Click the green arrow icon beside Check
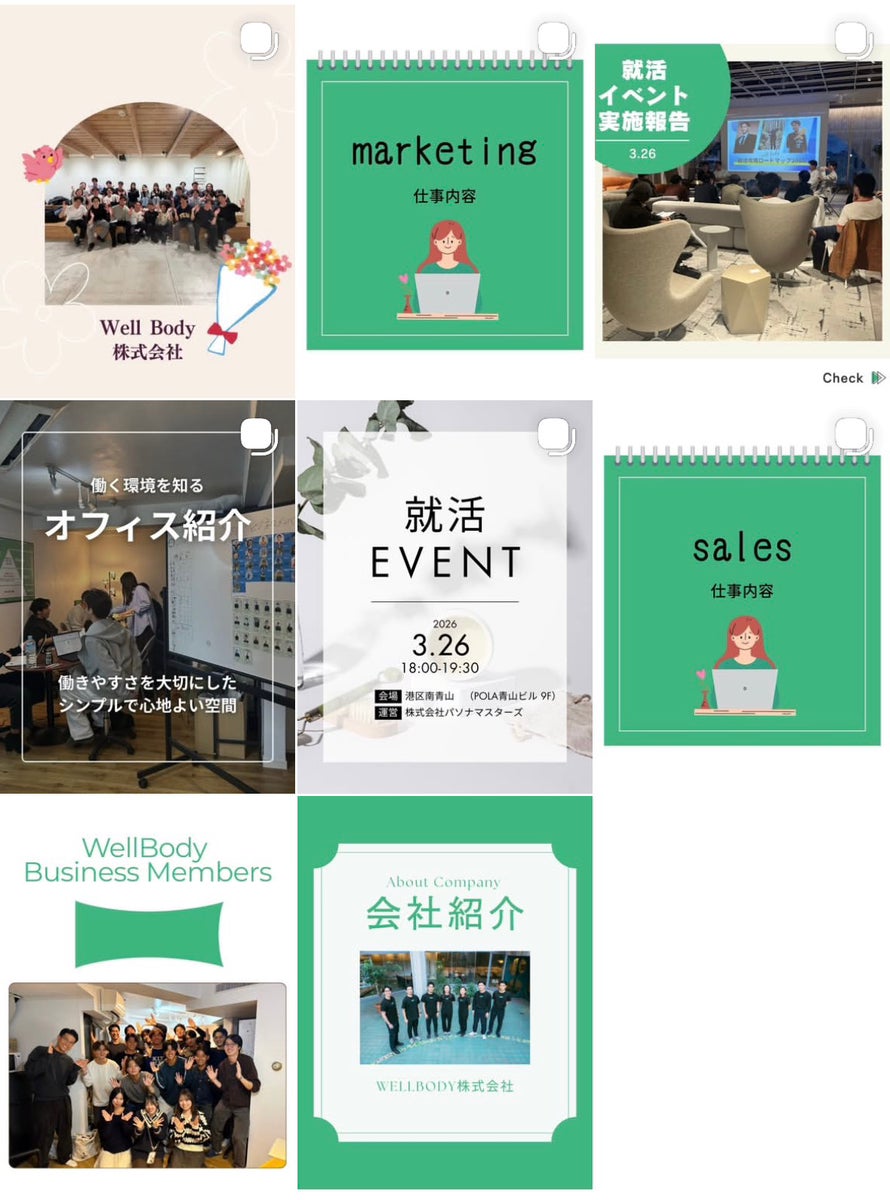 point(878,378)
